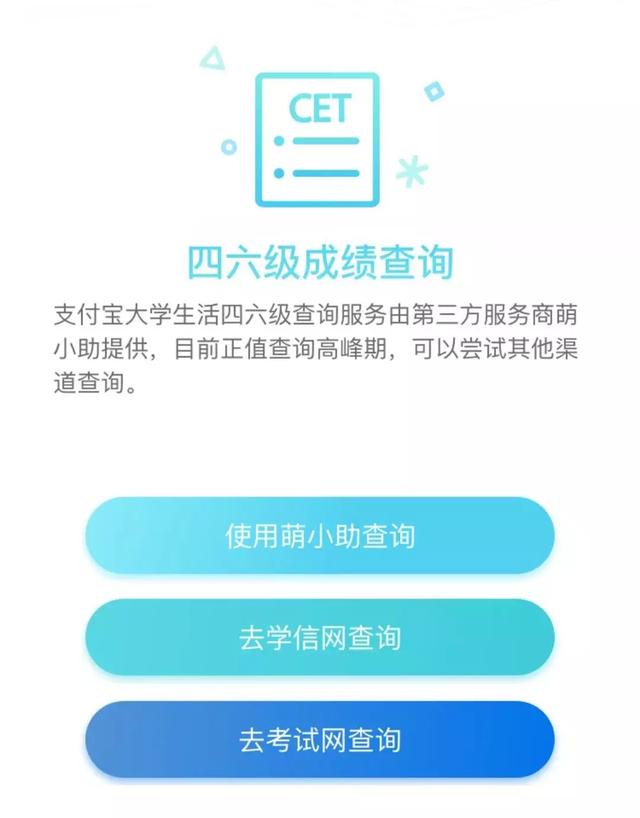The width and height of the screenshot is (640, 818).
Task: Tap 使用萌小助查询 button
Action: click(320, 536)
